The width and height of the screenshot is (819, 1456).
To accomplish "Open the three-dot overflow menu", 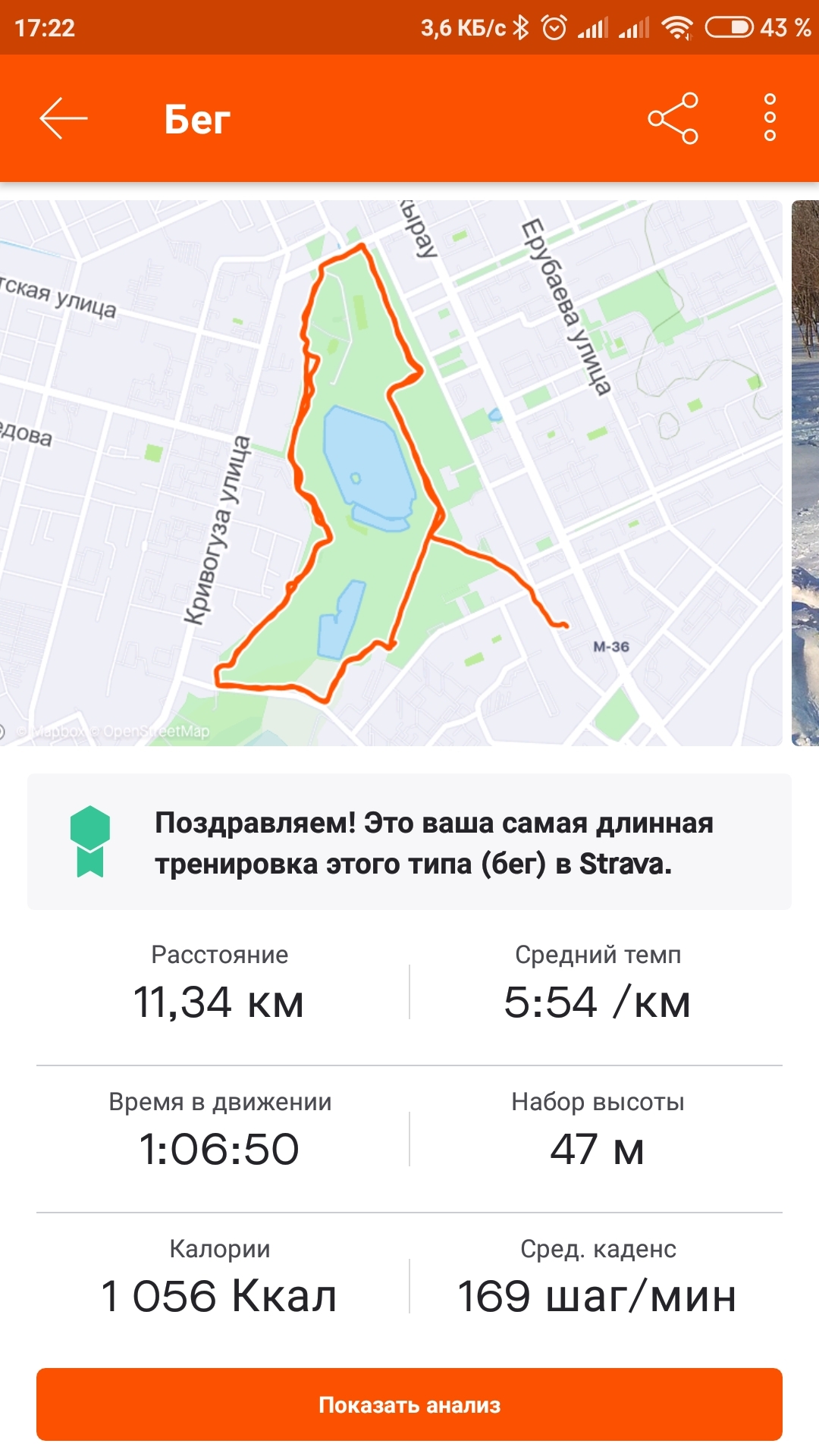I will (x=770, y=118).
